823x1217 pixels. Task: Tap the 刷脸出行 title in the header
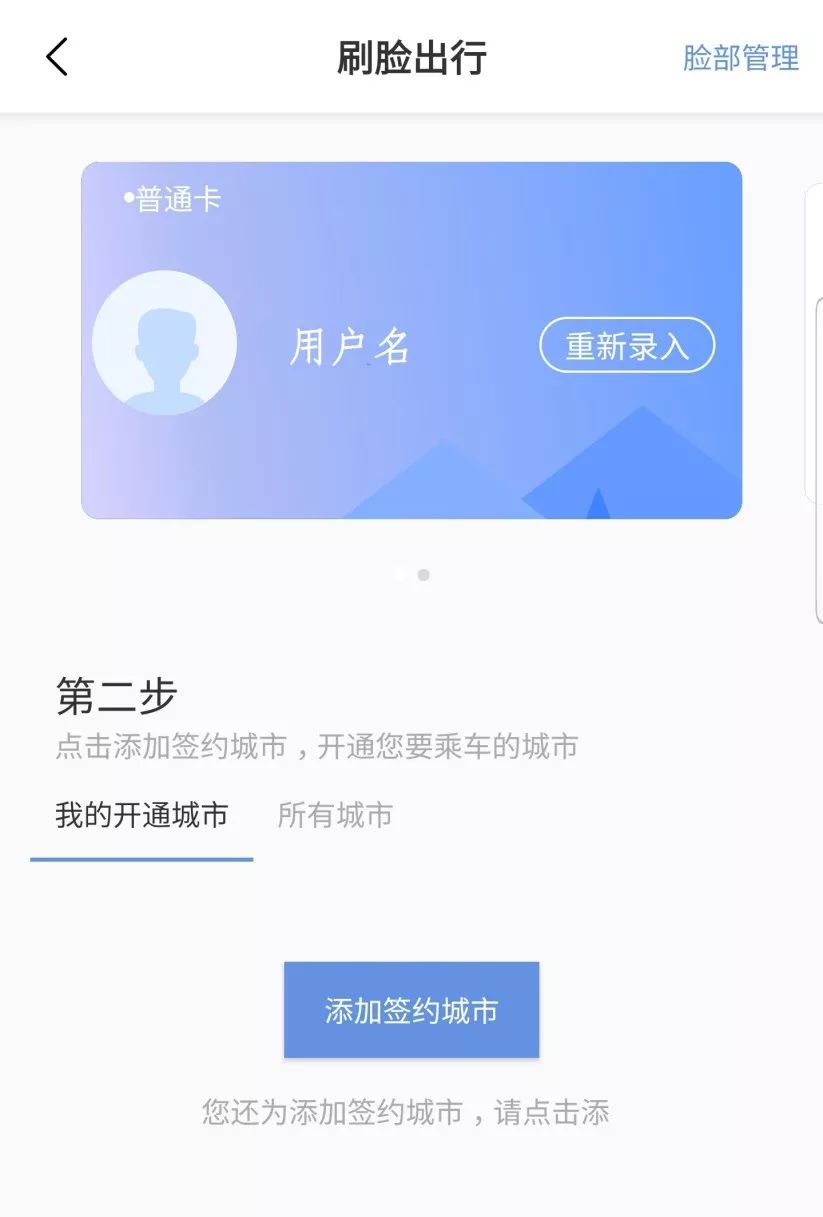point(411,57)
